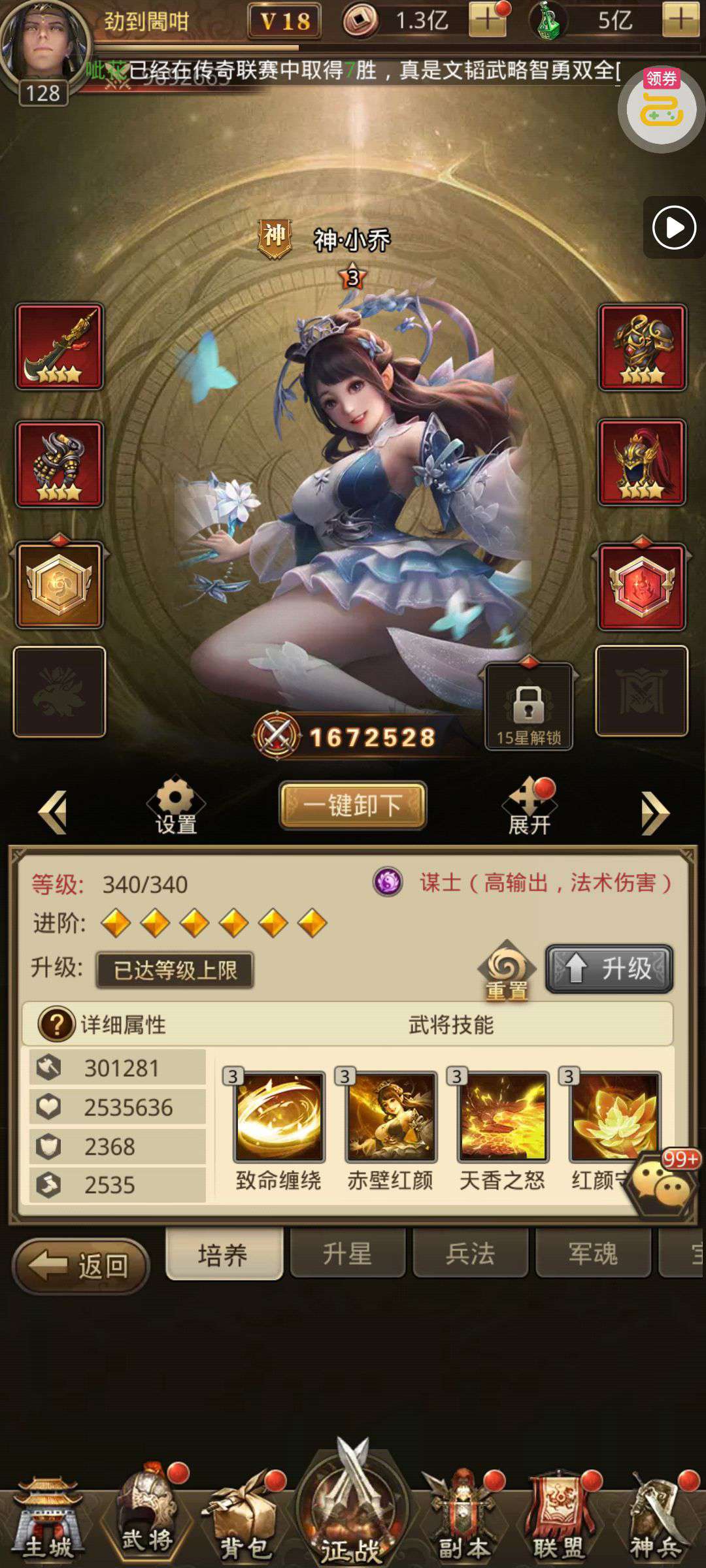Image resolution: width=706 pixels, height=1568 pixels.
Task: Go to the next hero arrow
Action: click(656, 813)
